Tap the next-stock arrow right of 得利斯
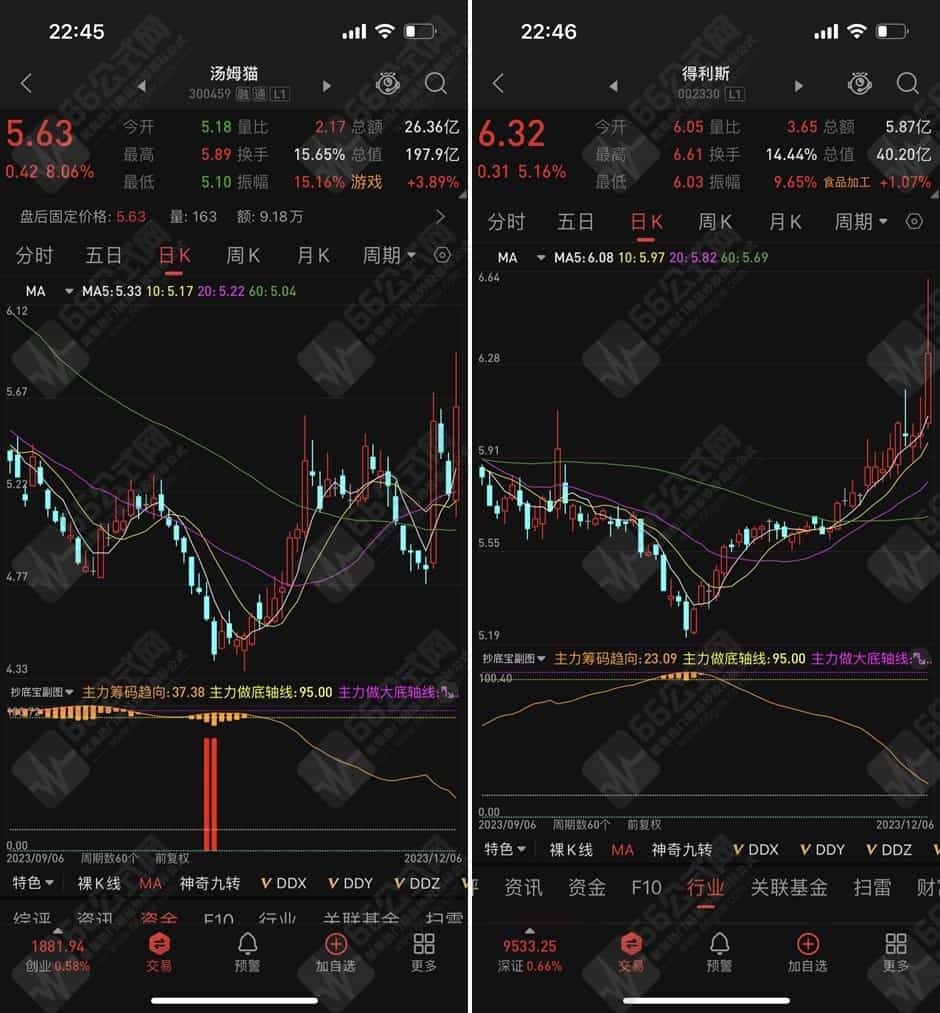The width and height of the screenshot is (940, 1013). (x=798, y=86)
